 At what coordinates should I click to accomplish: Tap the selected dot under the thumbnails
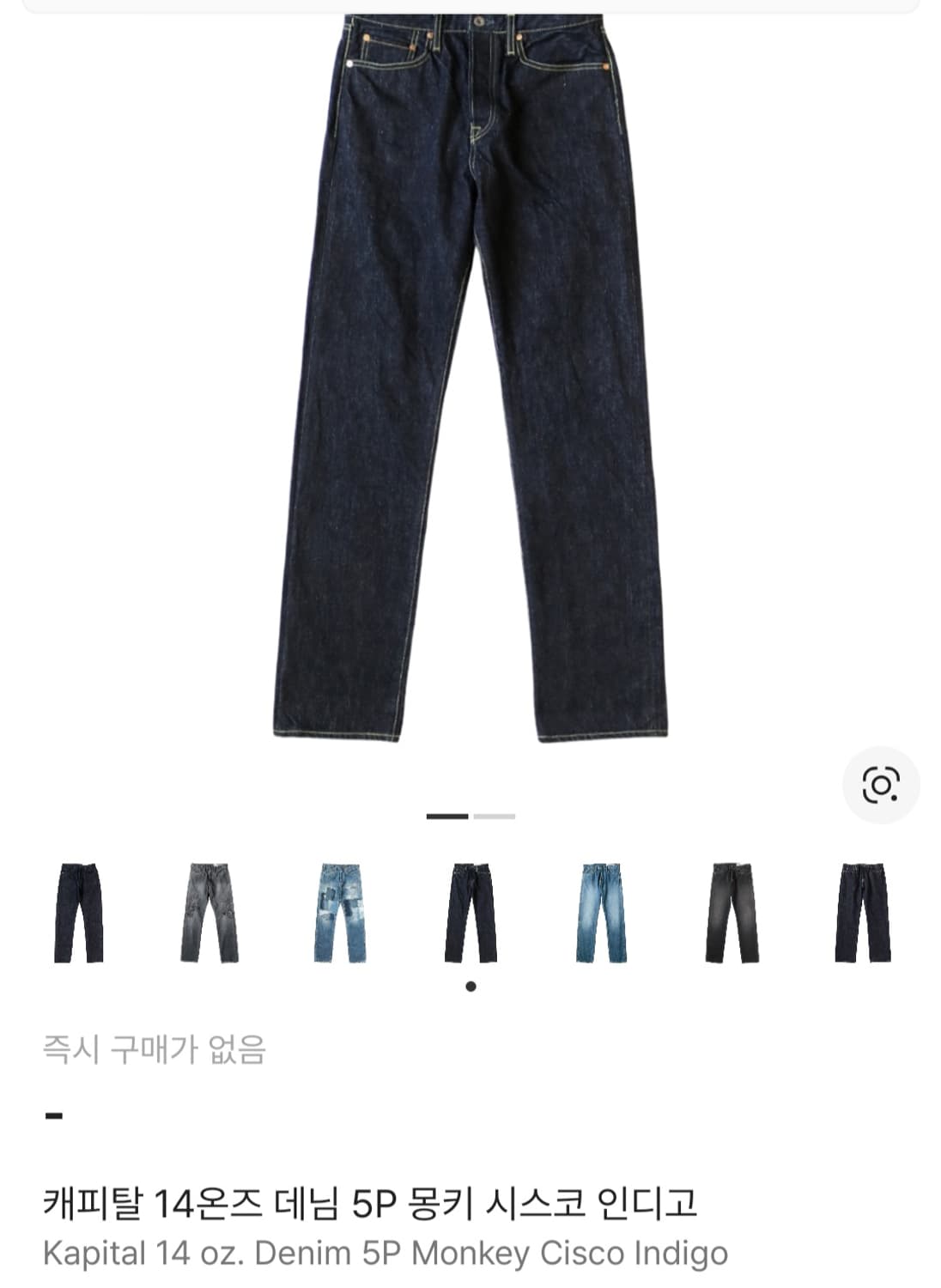(469, 986)
